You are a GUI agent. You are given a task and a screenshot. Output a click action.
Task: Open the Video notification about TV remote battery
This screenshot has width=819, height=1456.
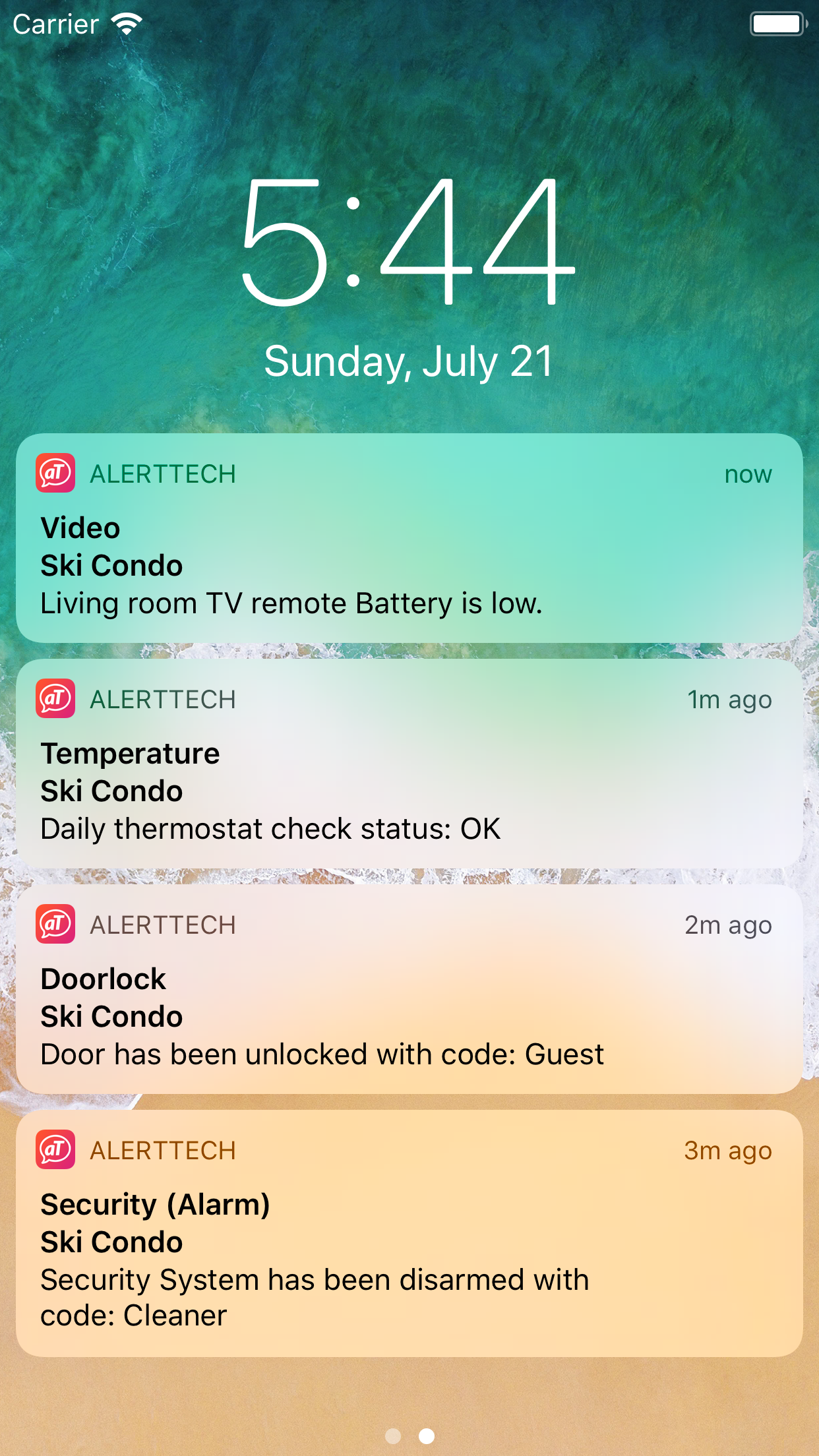tap(409, 565)
